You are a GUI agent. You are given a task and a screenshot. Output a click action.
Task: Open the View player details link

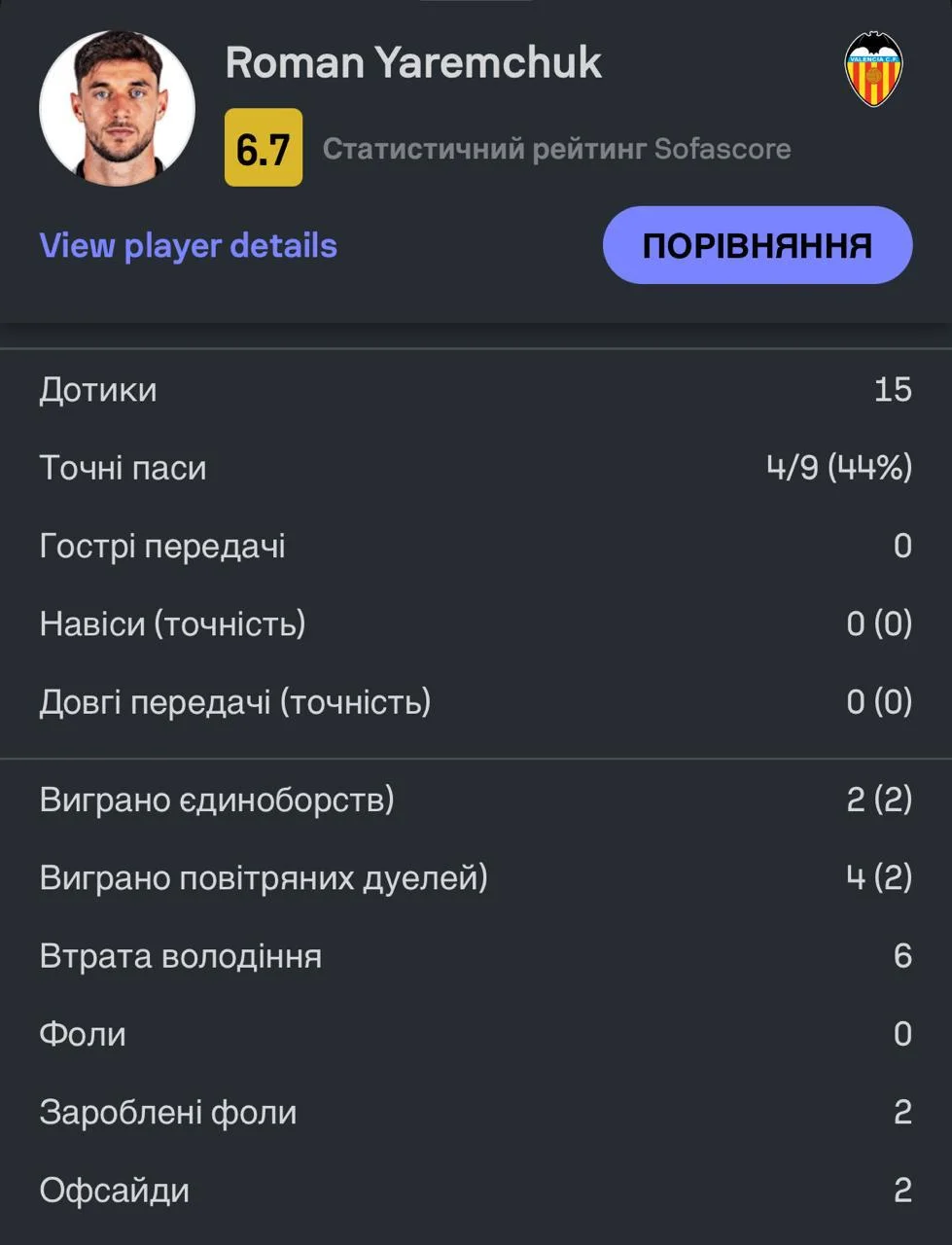(x=188, y=246)
